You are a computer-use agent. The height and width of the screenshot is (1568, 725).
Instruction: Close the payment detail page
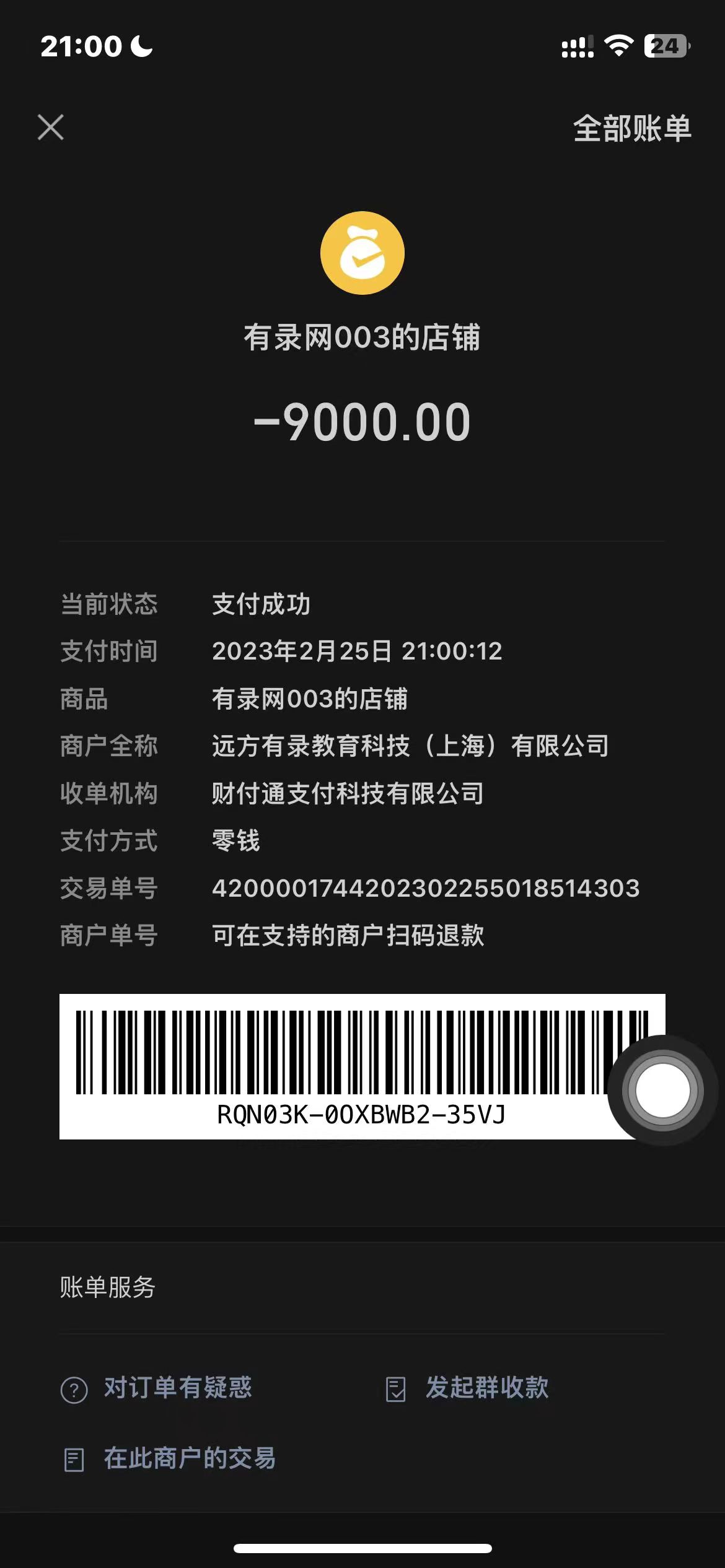tap(51, 128)
